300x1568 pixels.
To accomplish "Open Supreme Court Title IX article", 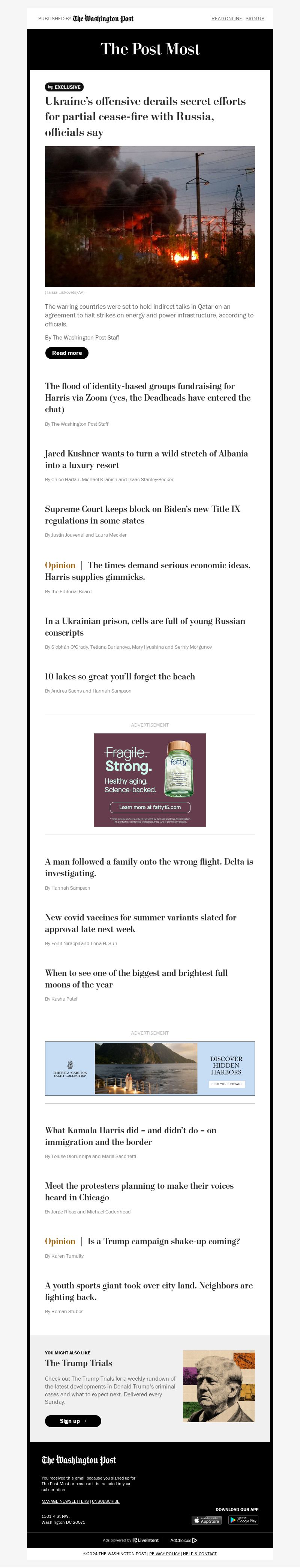I will coord(142,514).
